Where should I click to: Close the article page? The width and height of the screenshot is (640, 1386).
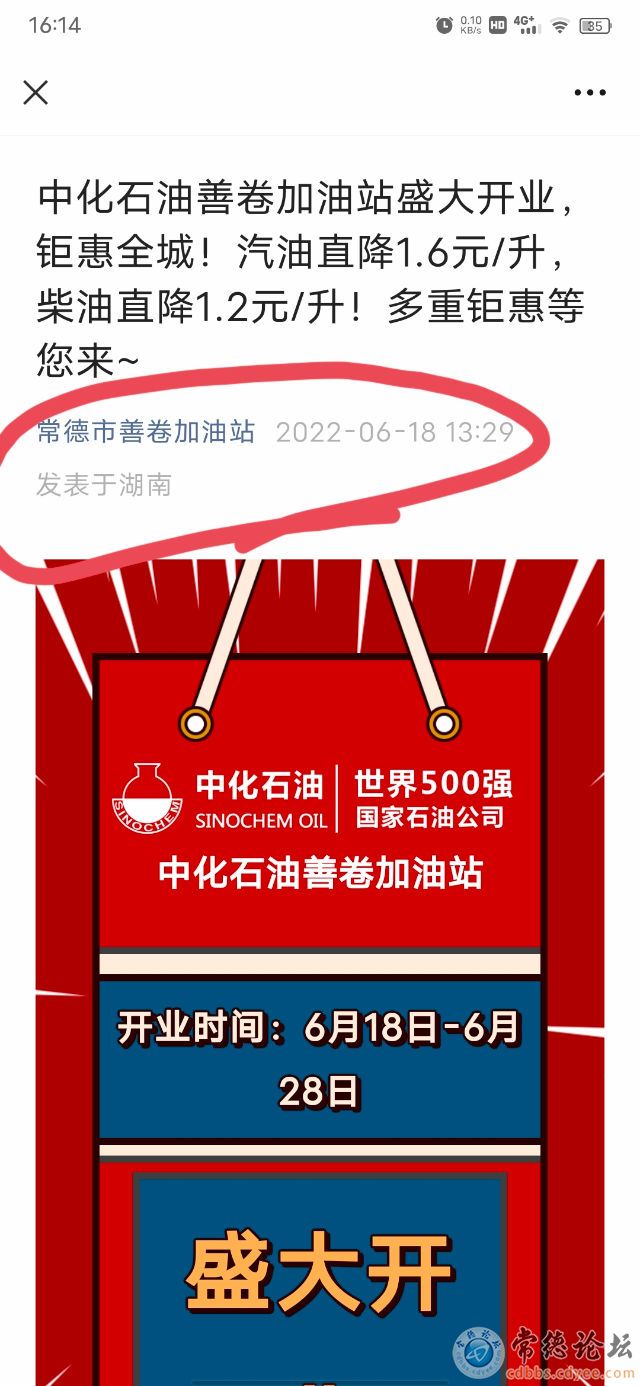coord(36,93)
